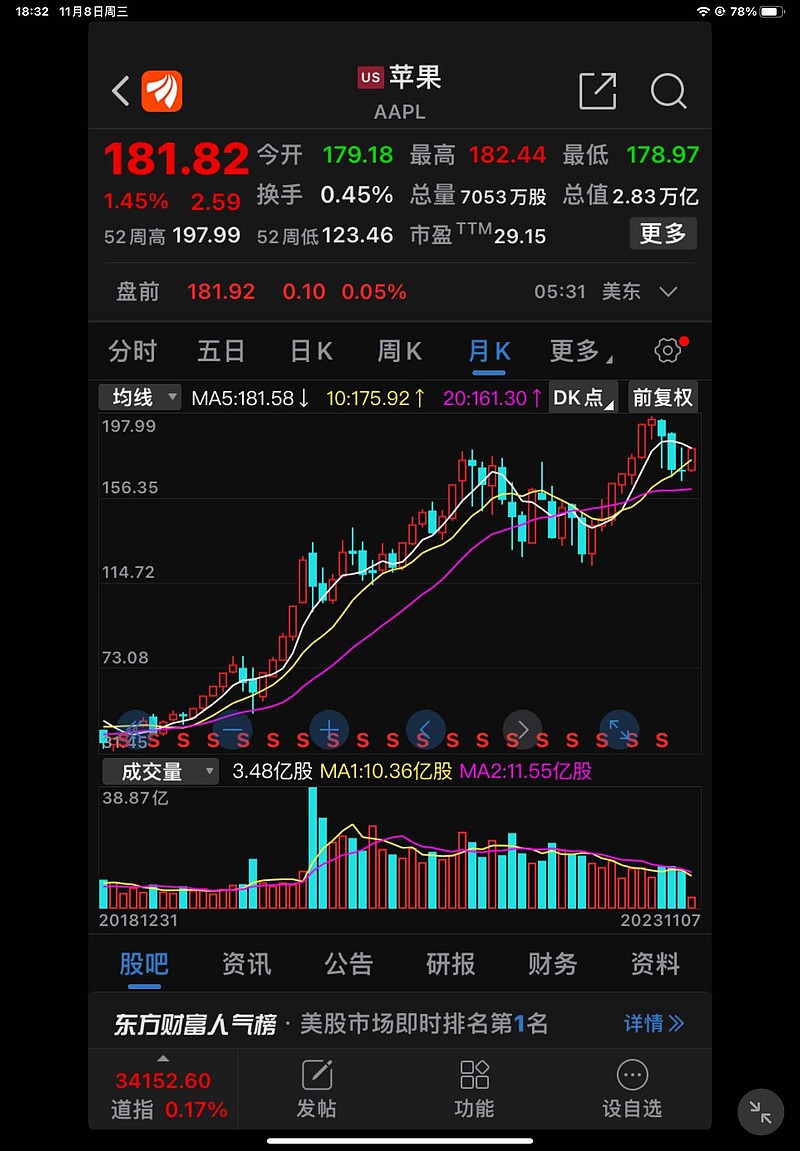Screen dimensions: 800x1151
Task: Expand the 美东 market session chevron
Action: coord(666,292)
